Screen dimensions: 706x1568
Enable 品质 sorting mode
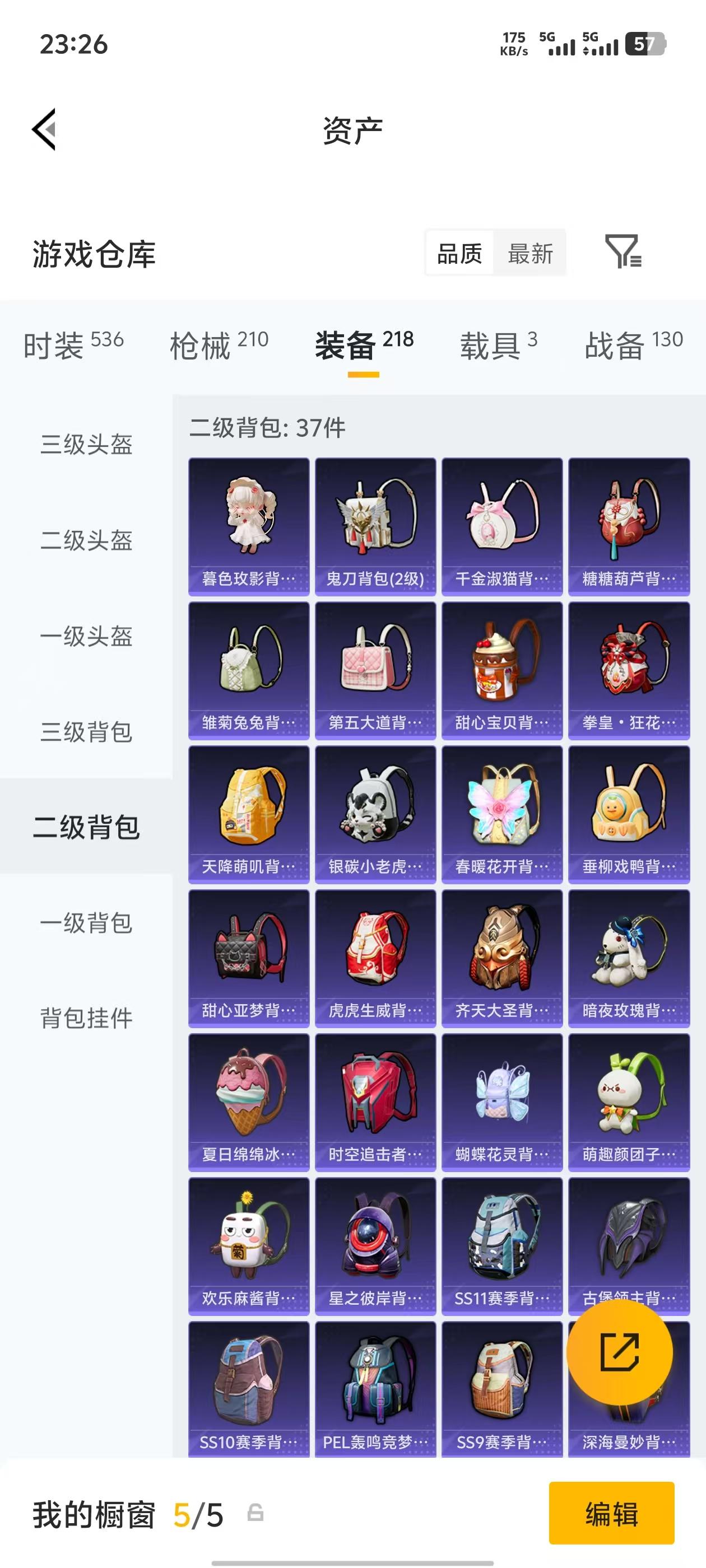(x=460, y=254)
